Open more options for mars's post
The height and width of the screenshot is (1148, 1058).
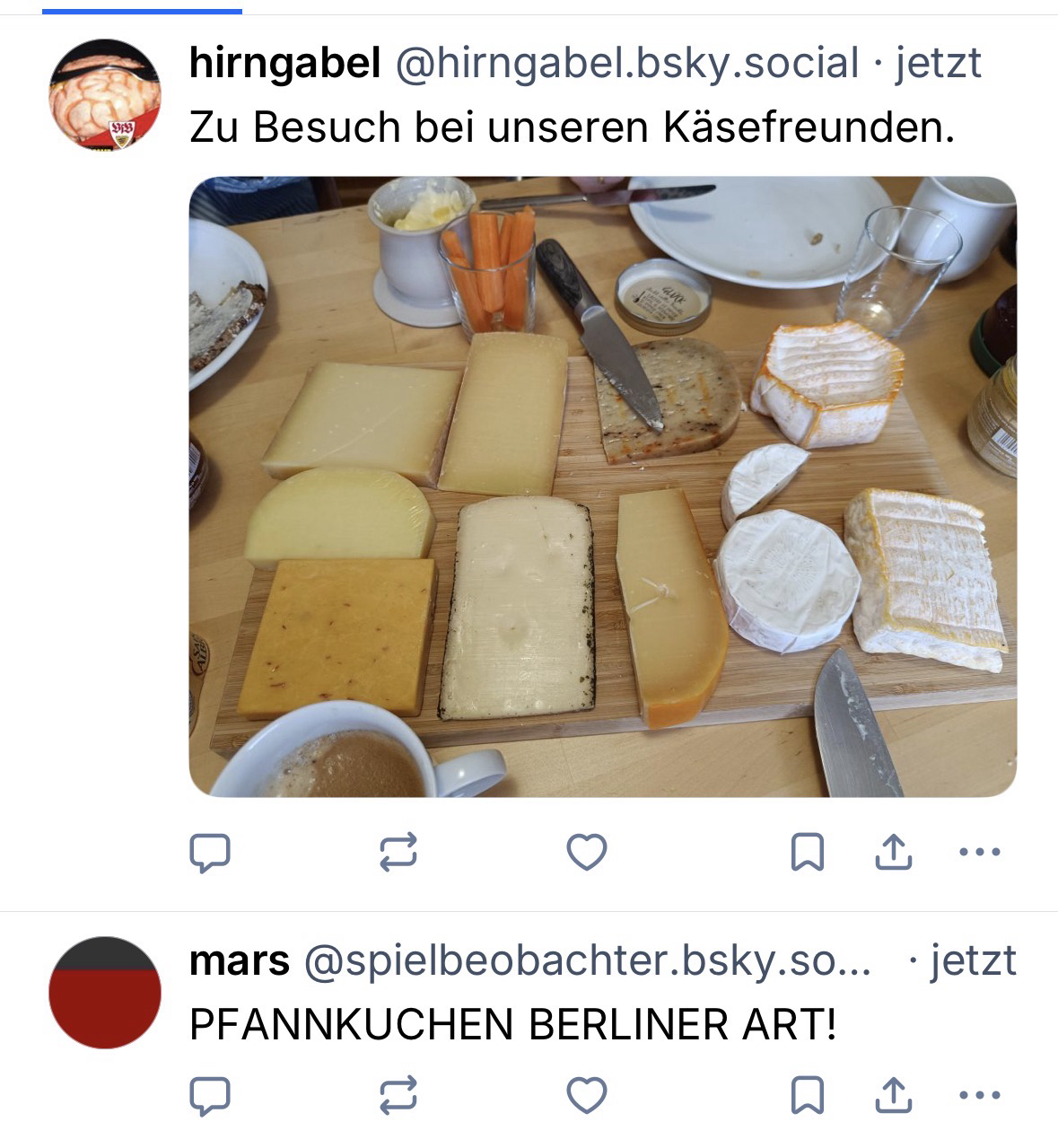point(979,1095)
